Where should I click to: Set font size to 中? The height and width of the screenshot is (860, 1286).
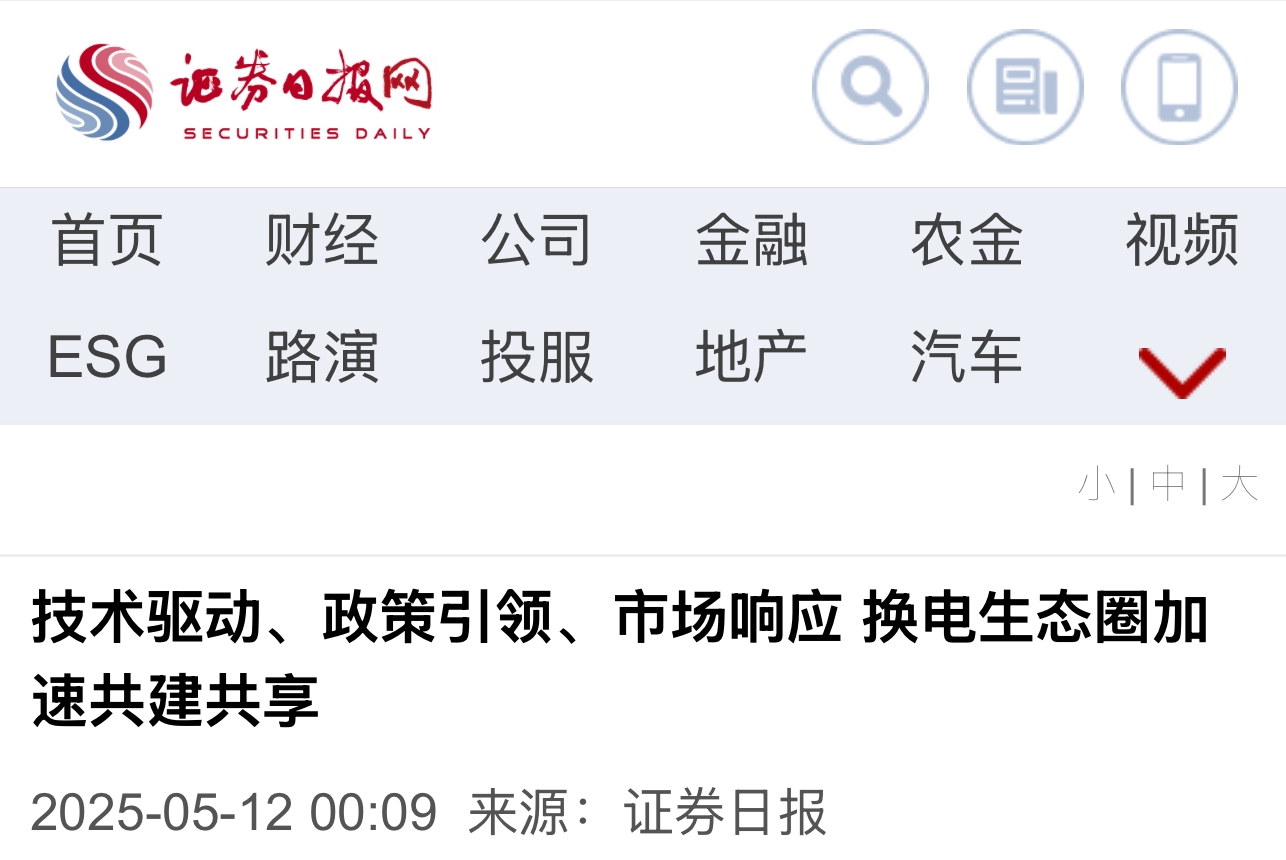tap(1168, 485)
